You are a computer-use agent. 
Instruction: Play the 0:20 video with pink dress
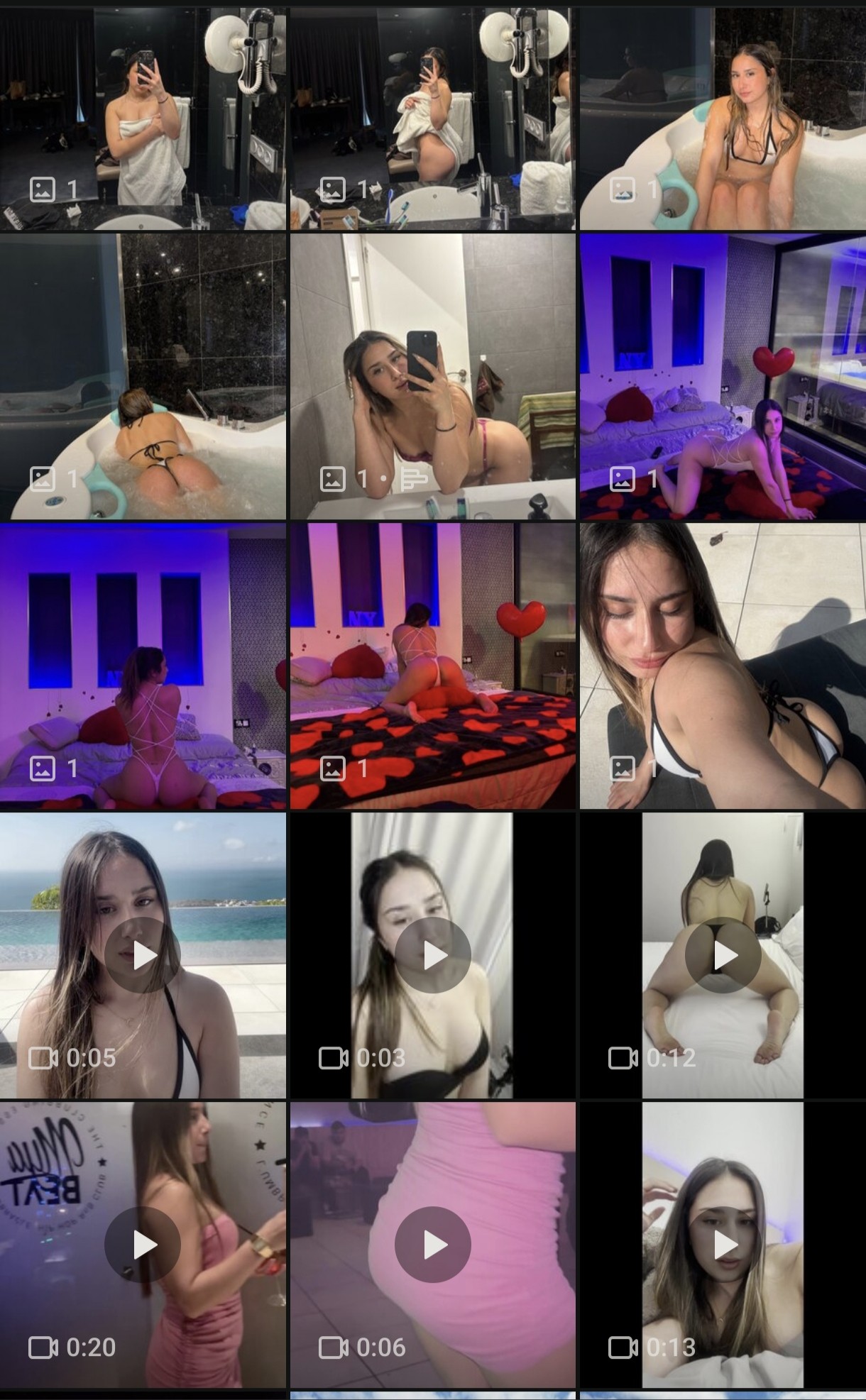(x=143, y=1245)
